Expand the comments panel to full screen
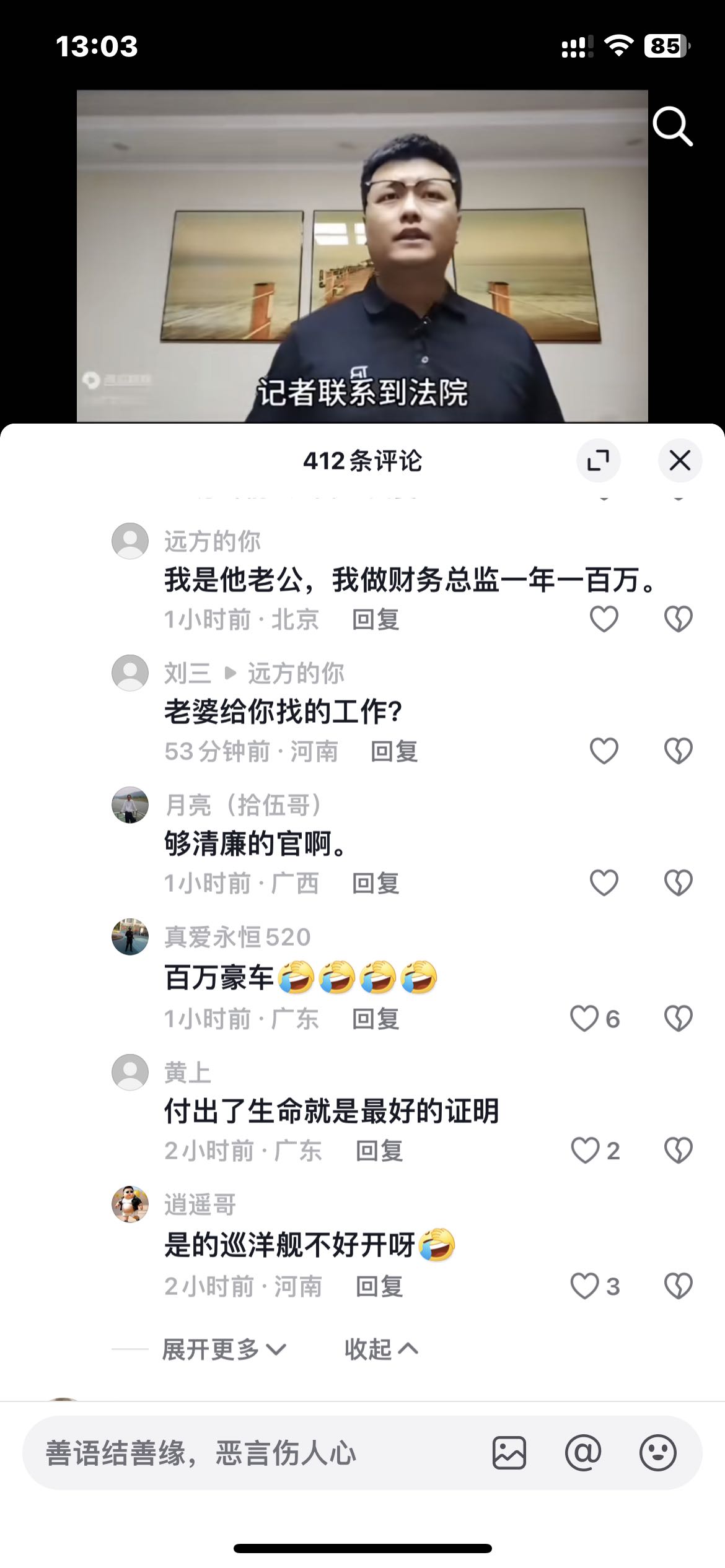The width and height of the screenshot is (725, 1568). click(x=598, y=460)
